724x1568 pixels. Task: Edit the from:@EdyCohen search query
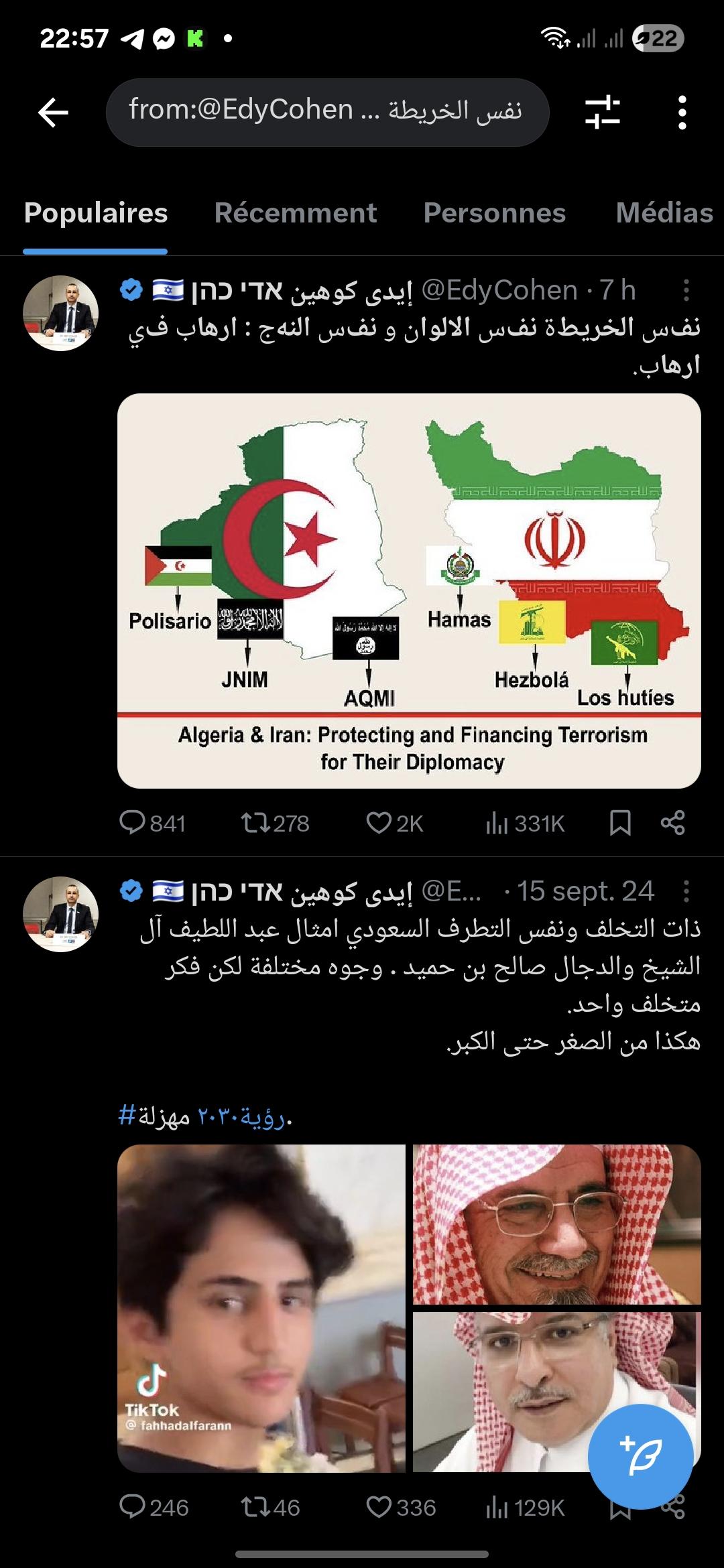click(x=326, y=112)
